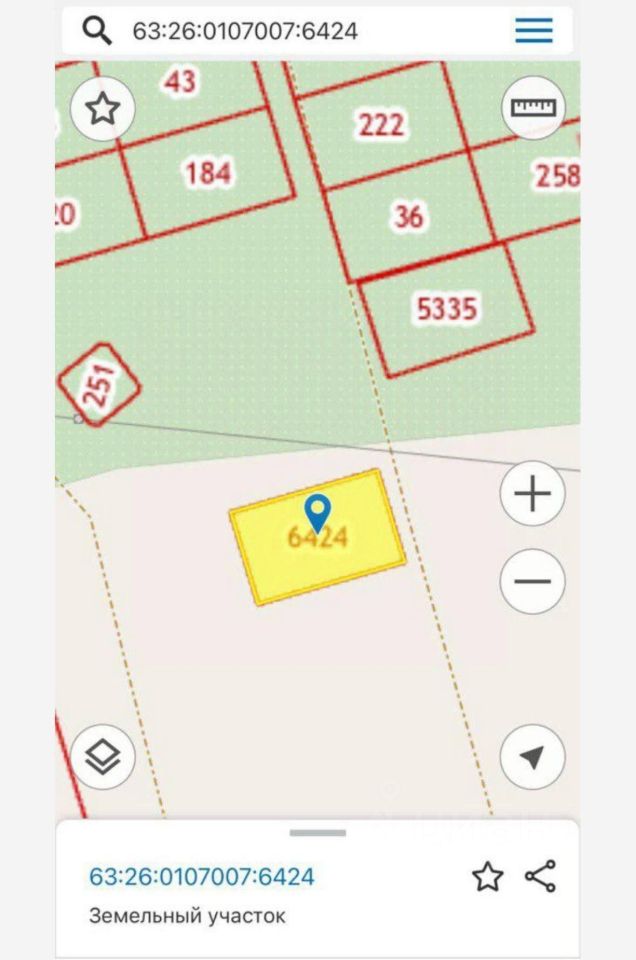
Task: Open the map layers selector
Action: click(x=103, y=759)
